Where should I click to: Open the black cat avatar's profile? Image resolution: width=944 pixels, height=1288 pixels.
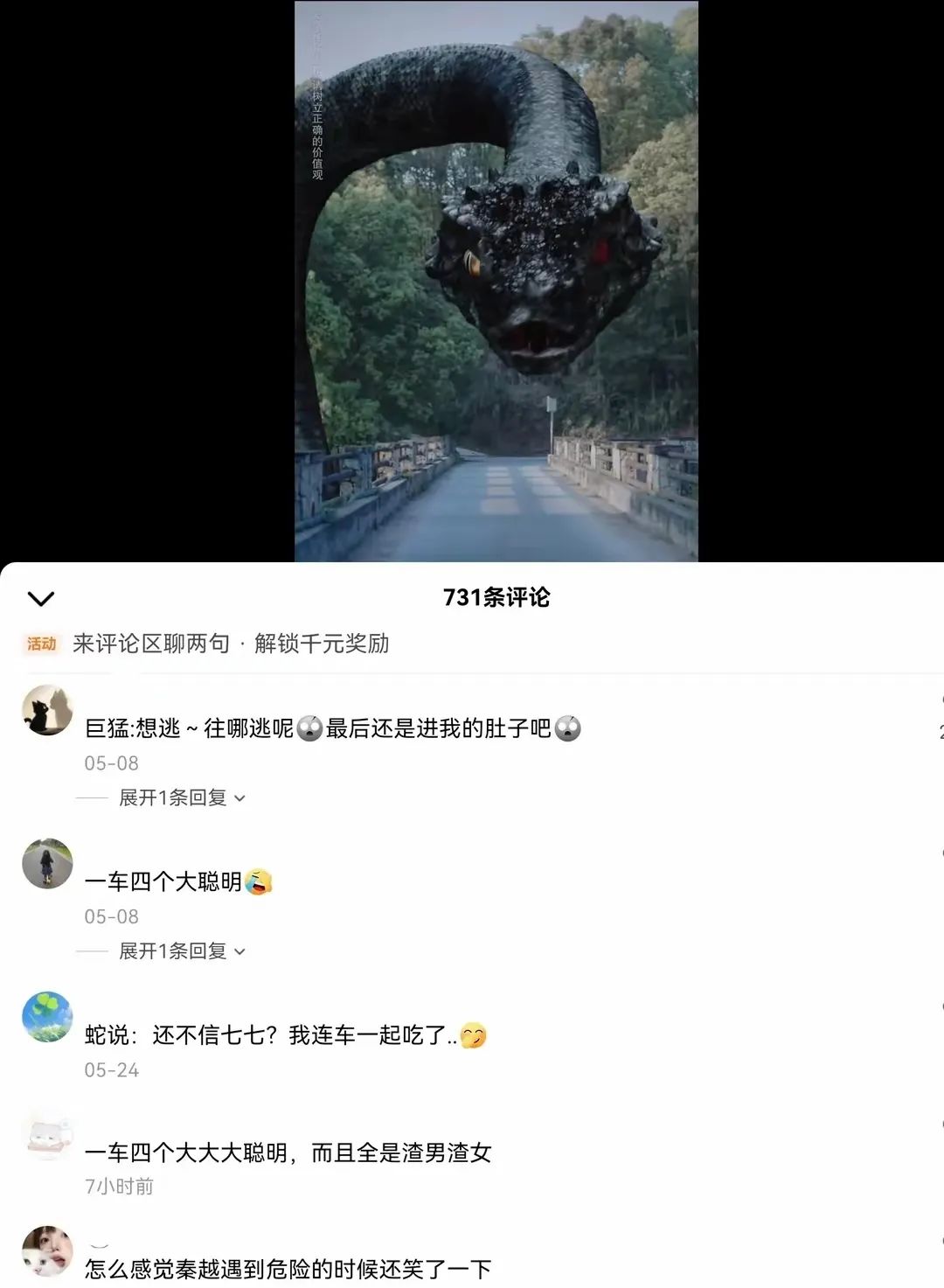[x=47, y=710]
